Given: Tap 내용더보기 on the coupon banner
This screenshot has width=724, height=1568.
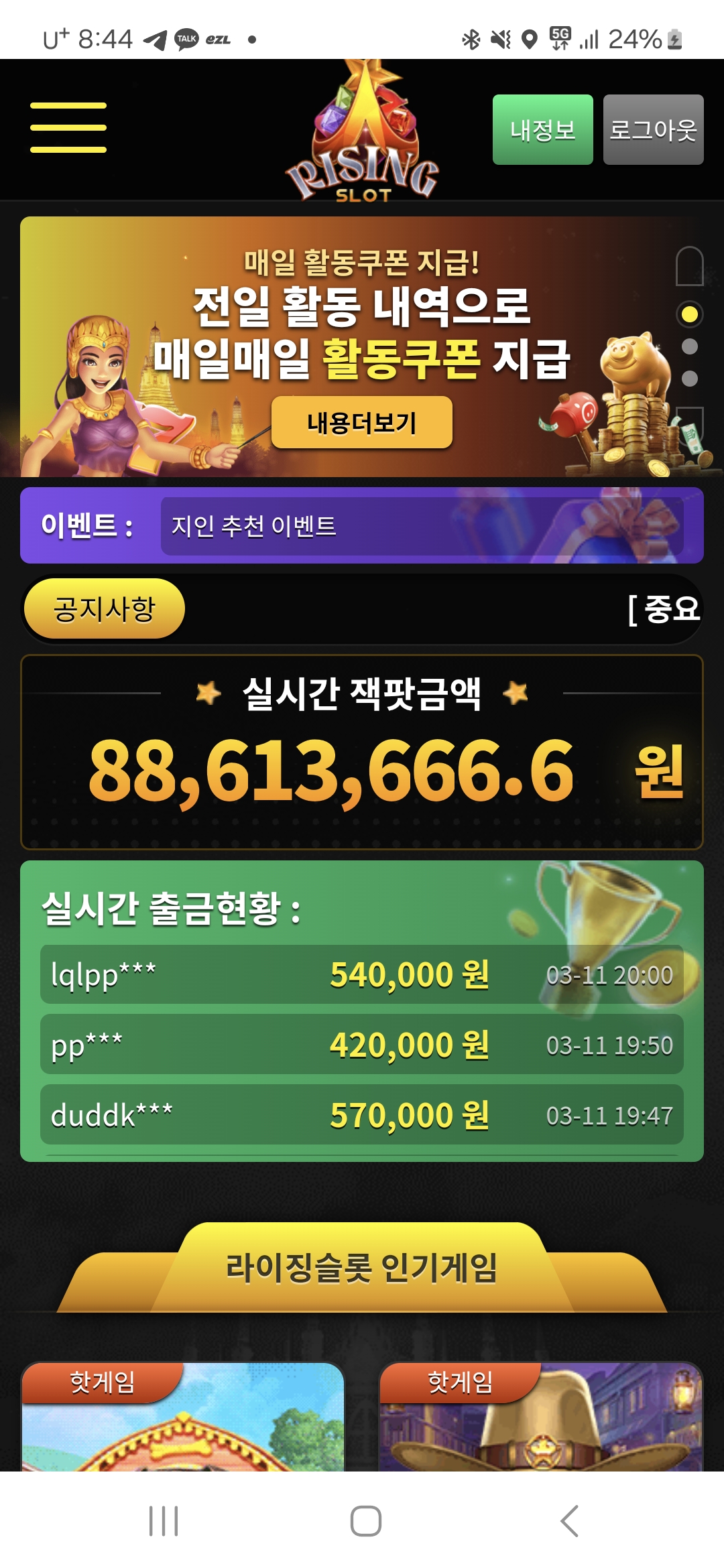Looking at the screenshot, I should [361, 422].
